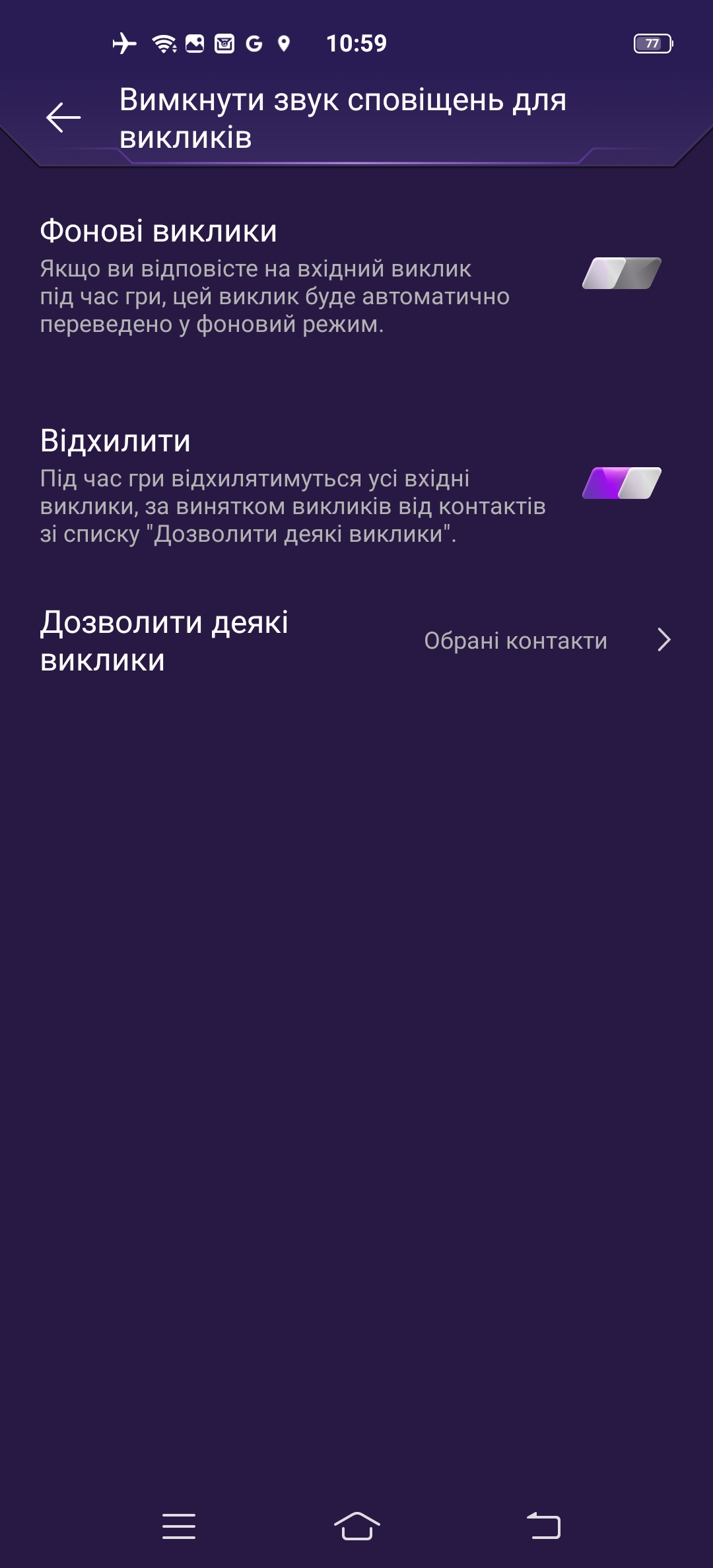Go back using the header arrow
The width and height of the screenshot is (713, 1568).
coord(63,118)
